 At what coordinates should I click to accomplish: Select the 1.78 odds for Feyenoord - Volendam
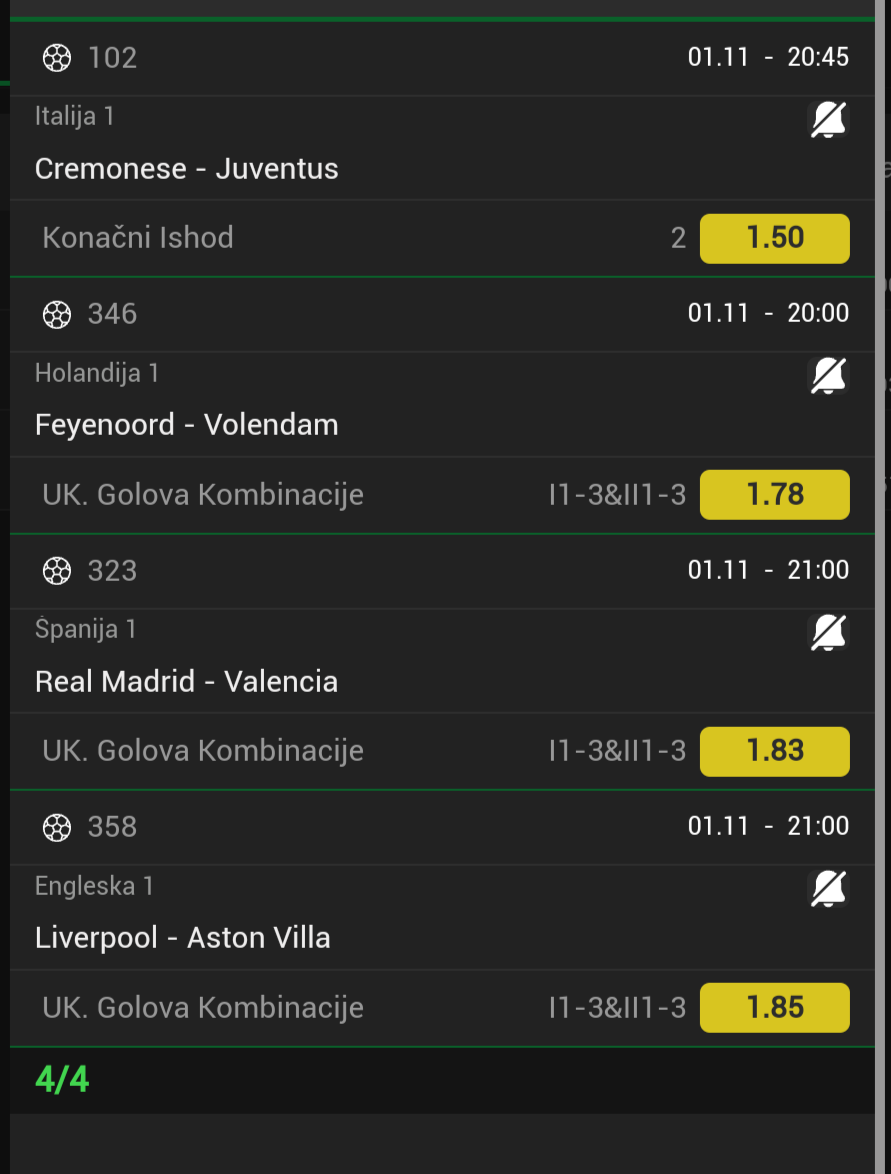click(x=774, y=495)
